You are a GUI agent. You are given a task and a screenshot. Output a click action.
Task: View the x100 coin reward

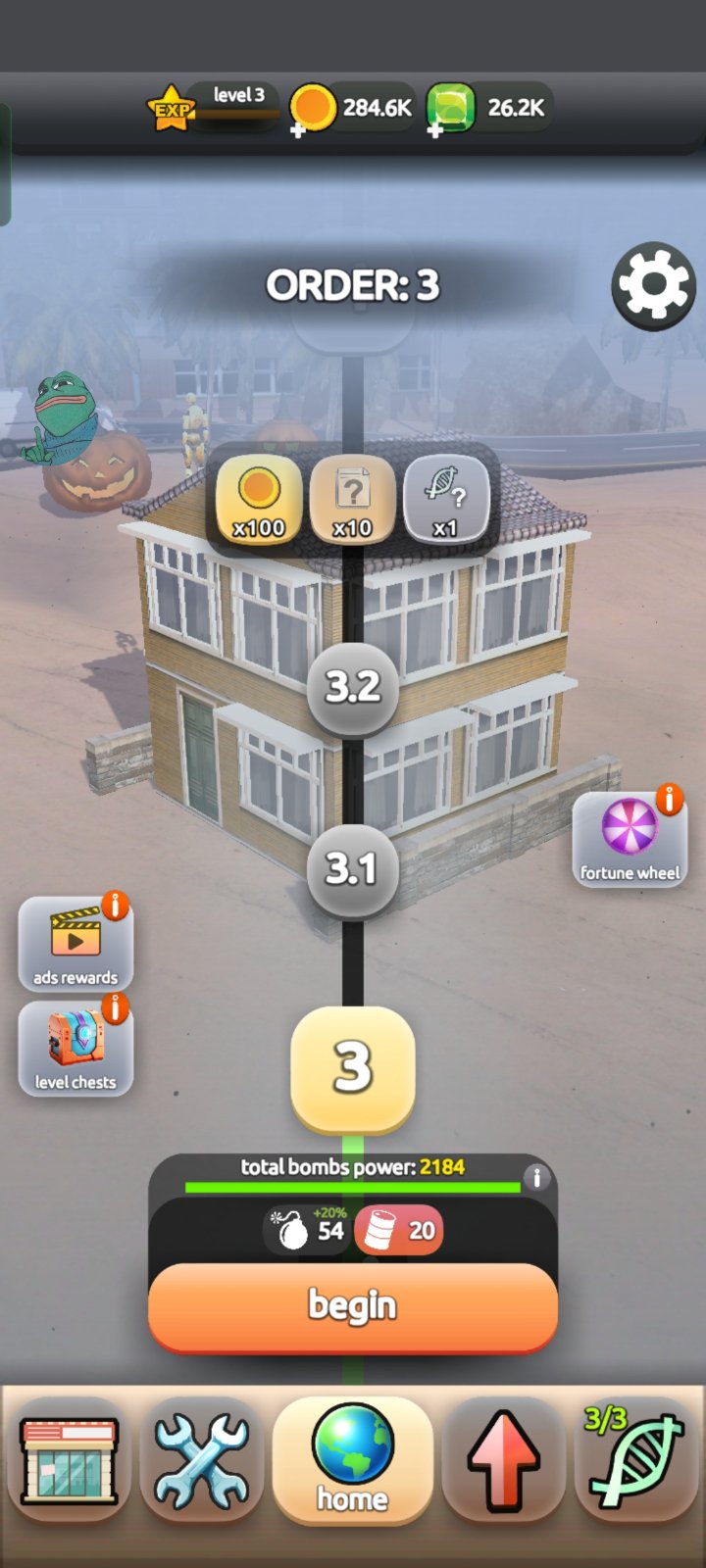click(x=259, y=500)
